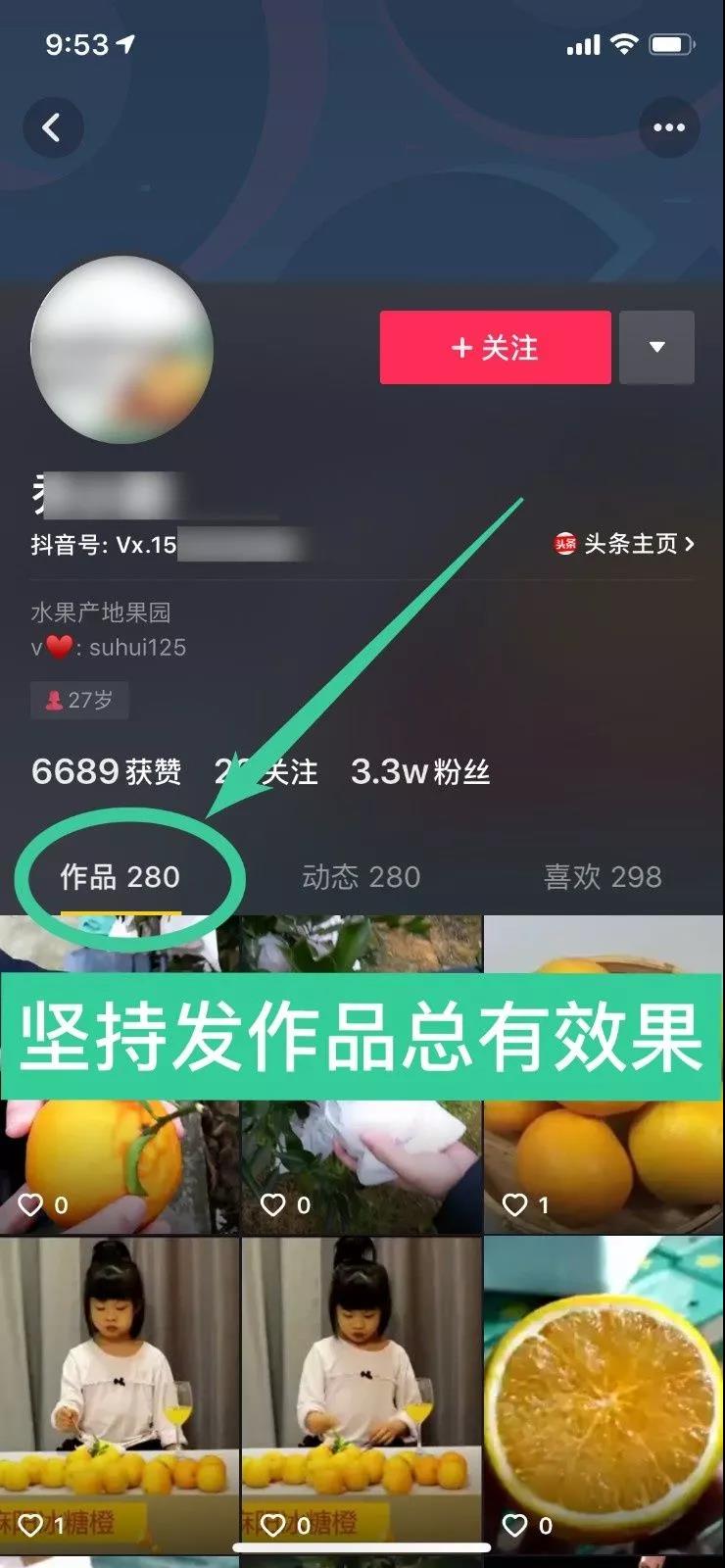Open the 头条主页 link

click(625, 544)
